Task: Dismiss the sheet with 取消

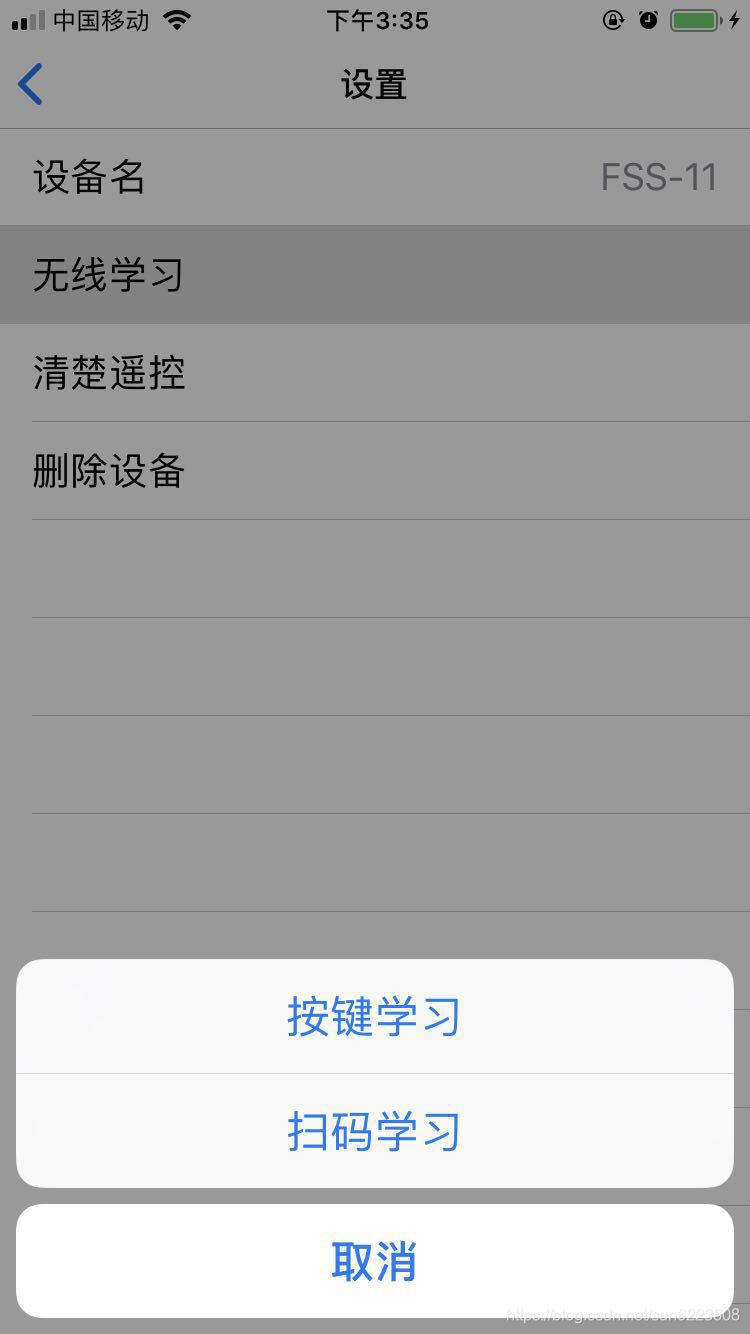Action: tap(375, 1261)
